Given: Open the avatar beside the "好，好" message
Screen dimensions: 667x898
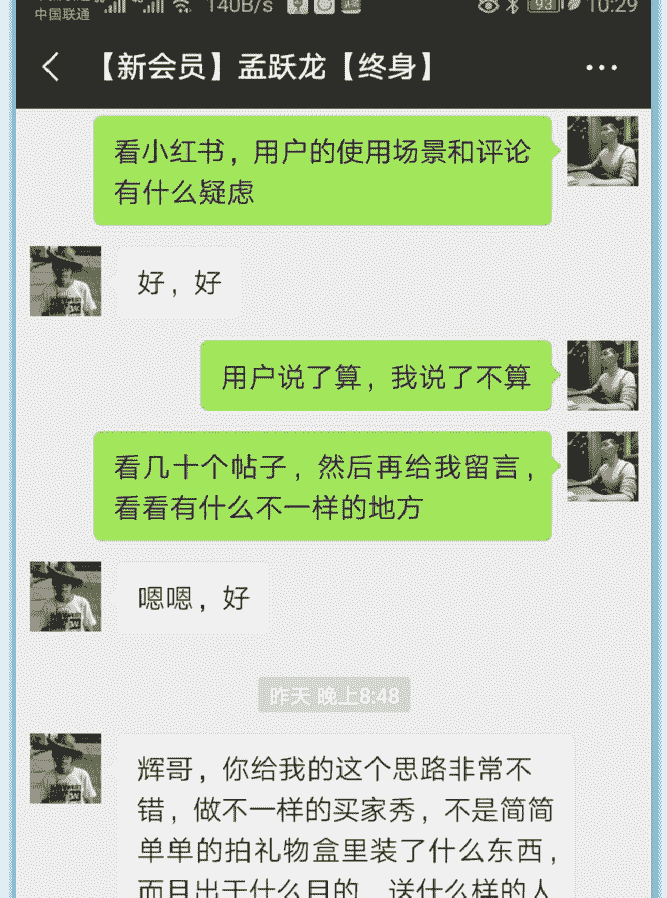Looking at the screenshot, I should (x=65, y=281).
